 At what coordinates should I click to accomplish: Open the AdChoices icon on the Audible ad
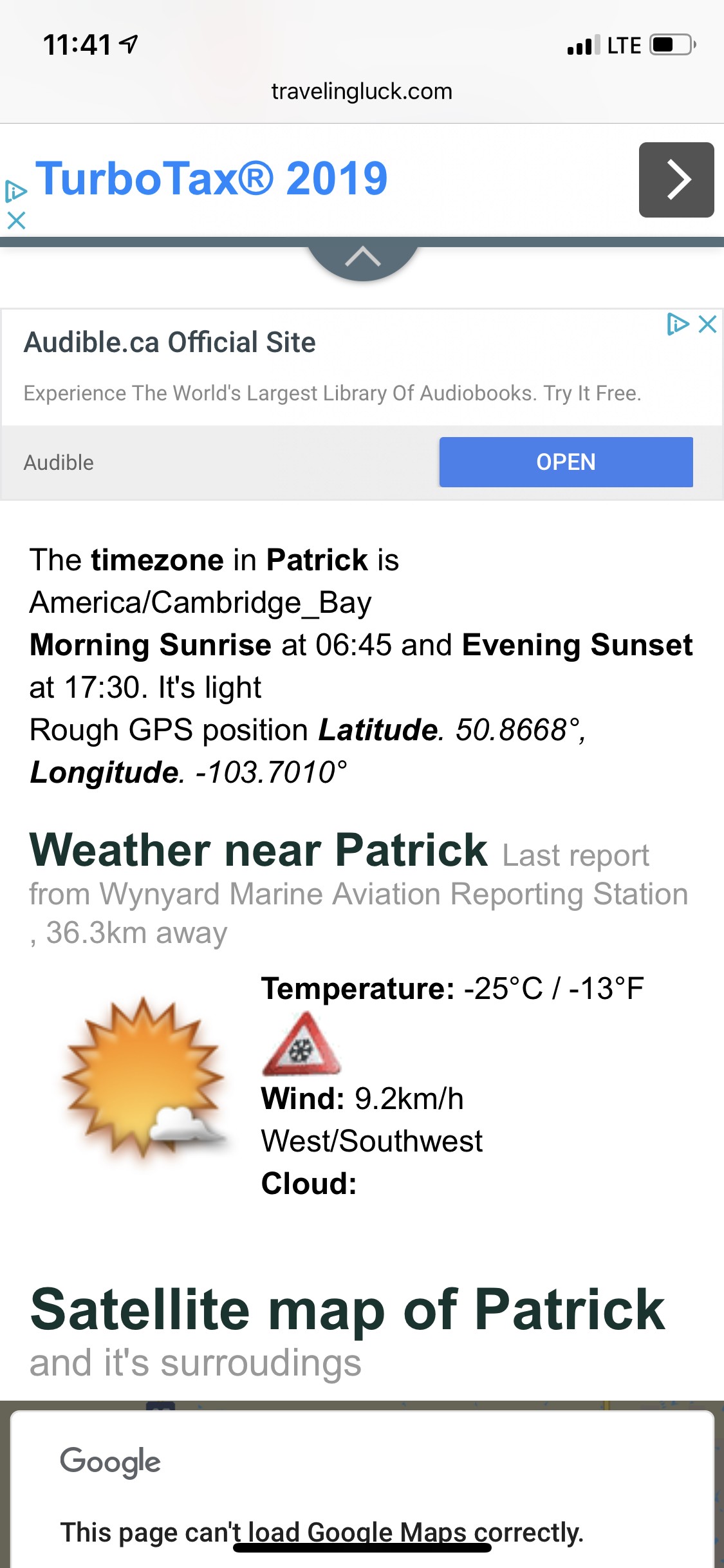click(678, 324)
